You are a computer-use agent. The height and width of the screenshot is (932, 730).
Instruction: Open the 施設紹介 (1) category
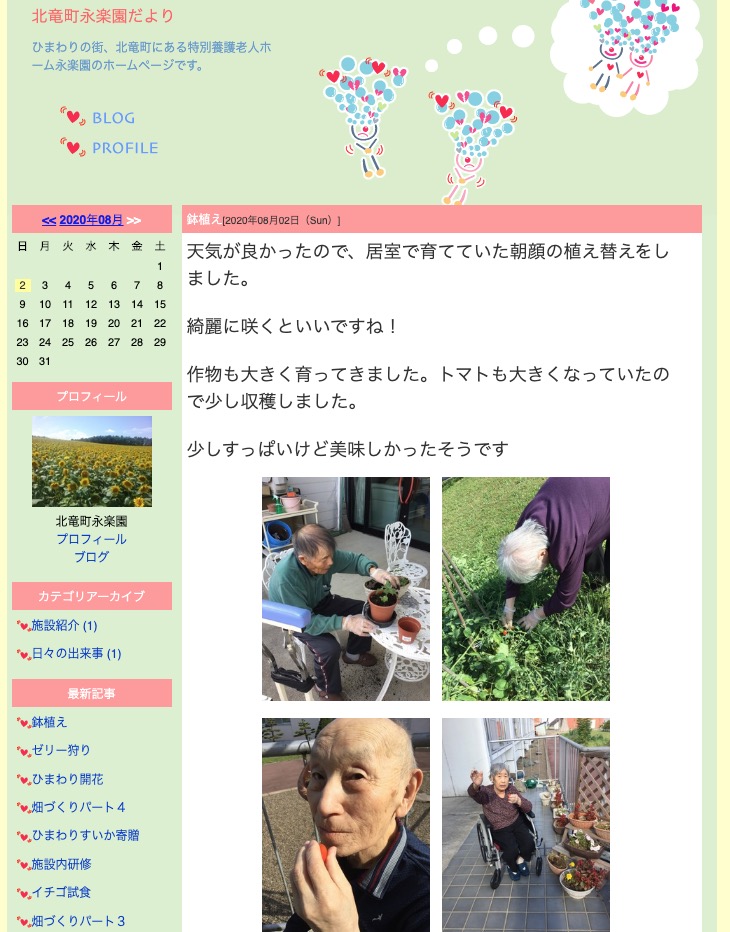[x=64, y=626]
